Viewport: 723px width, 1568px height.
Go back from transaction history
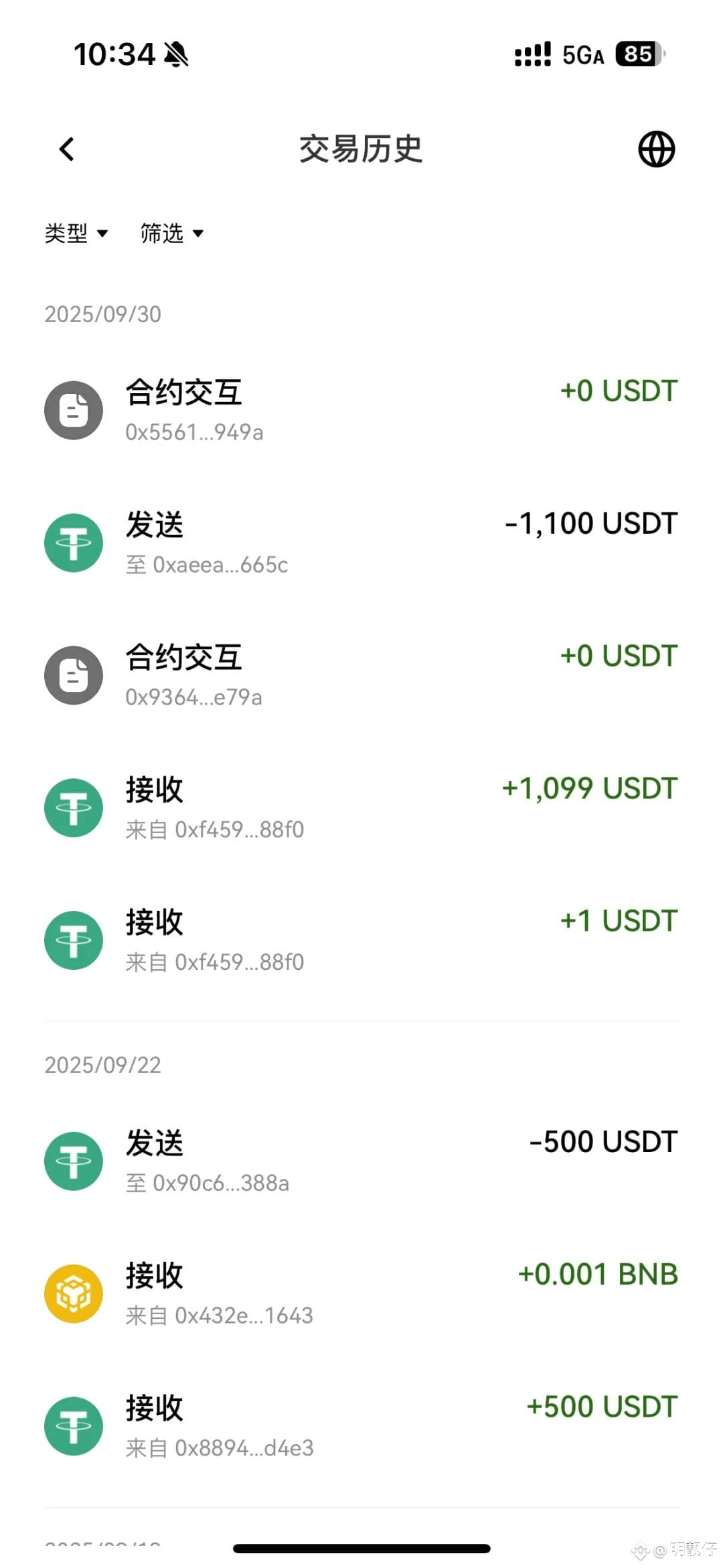pos(67,149)
